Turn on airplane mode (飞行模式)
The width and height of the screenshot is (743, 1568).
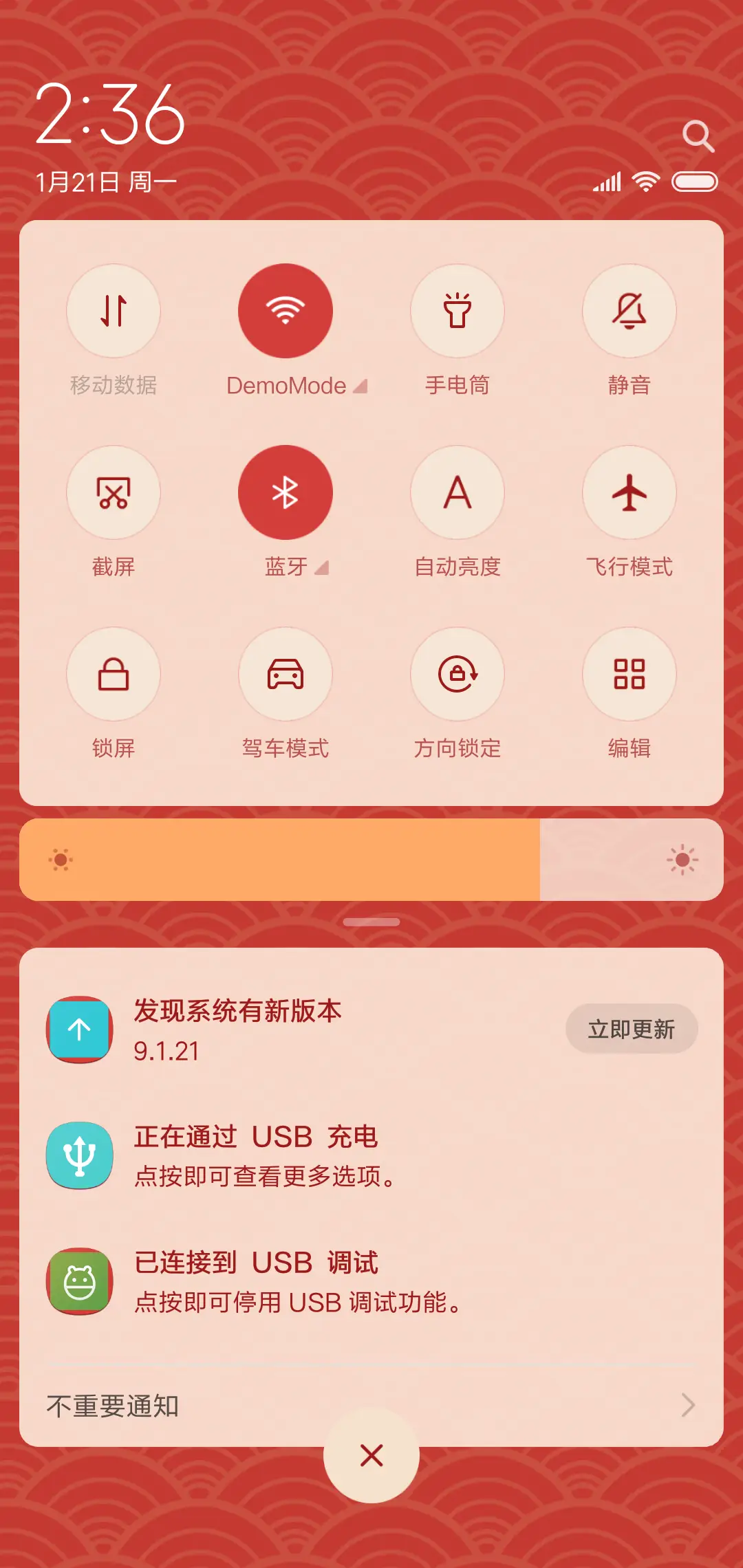point(629,492)
